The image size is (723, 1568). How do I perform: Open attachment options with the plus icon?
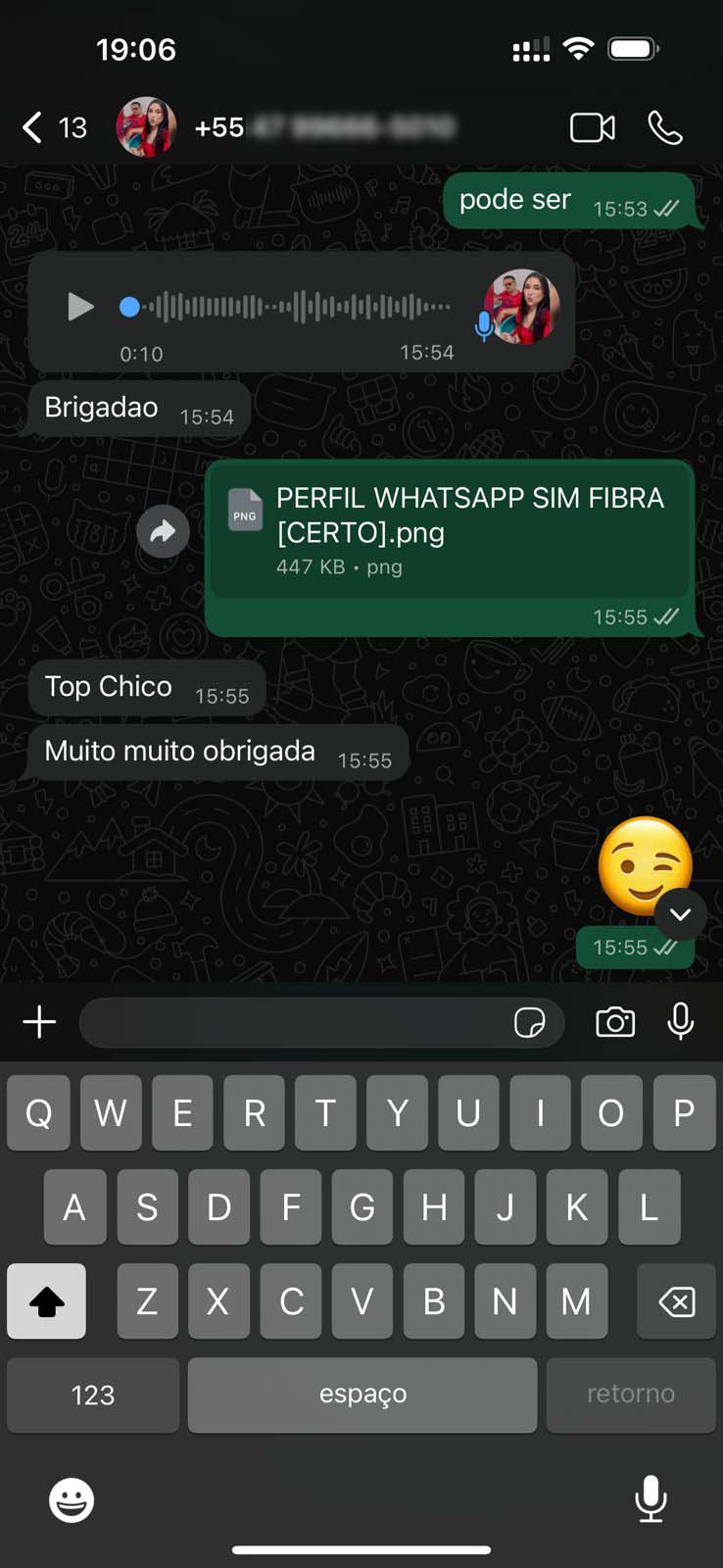39,1021
